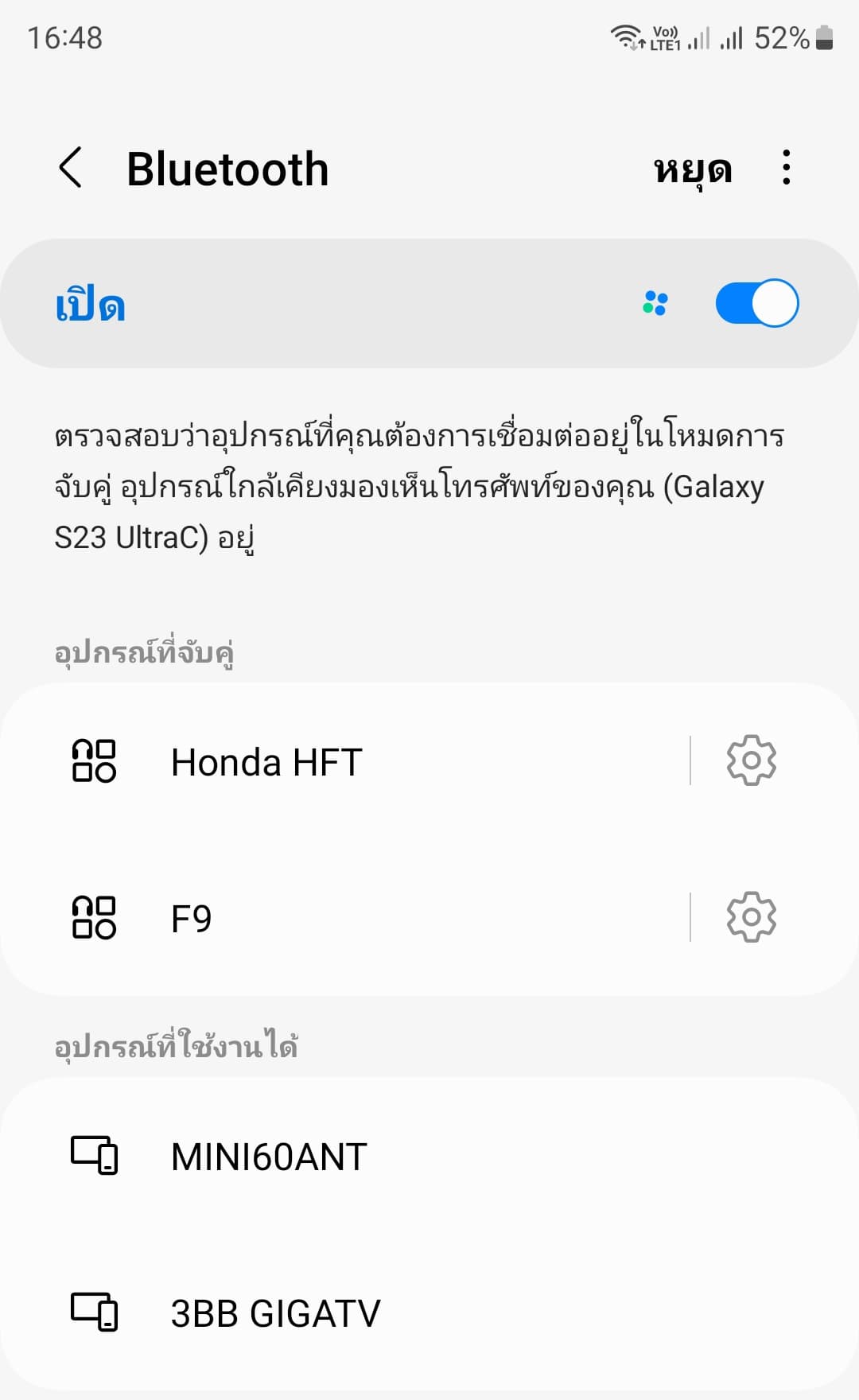Go back from Bluetooth settings

click(x=71, y=168)
